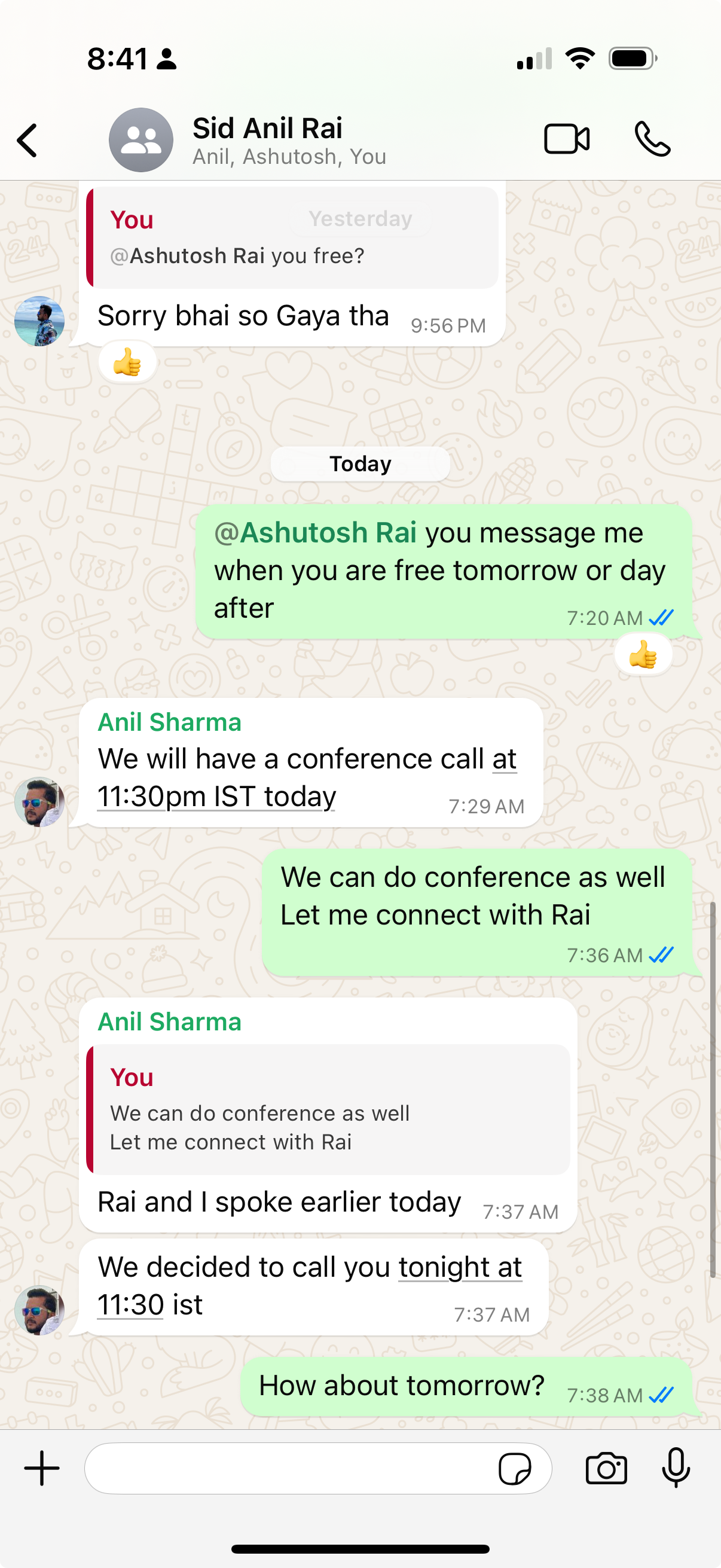View thumbs up reaction on your 7:20 AM message
721x1568 pixels.
[643, 655]
